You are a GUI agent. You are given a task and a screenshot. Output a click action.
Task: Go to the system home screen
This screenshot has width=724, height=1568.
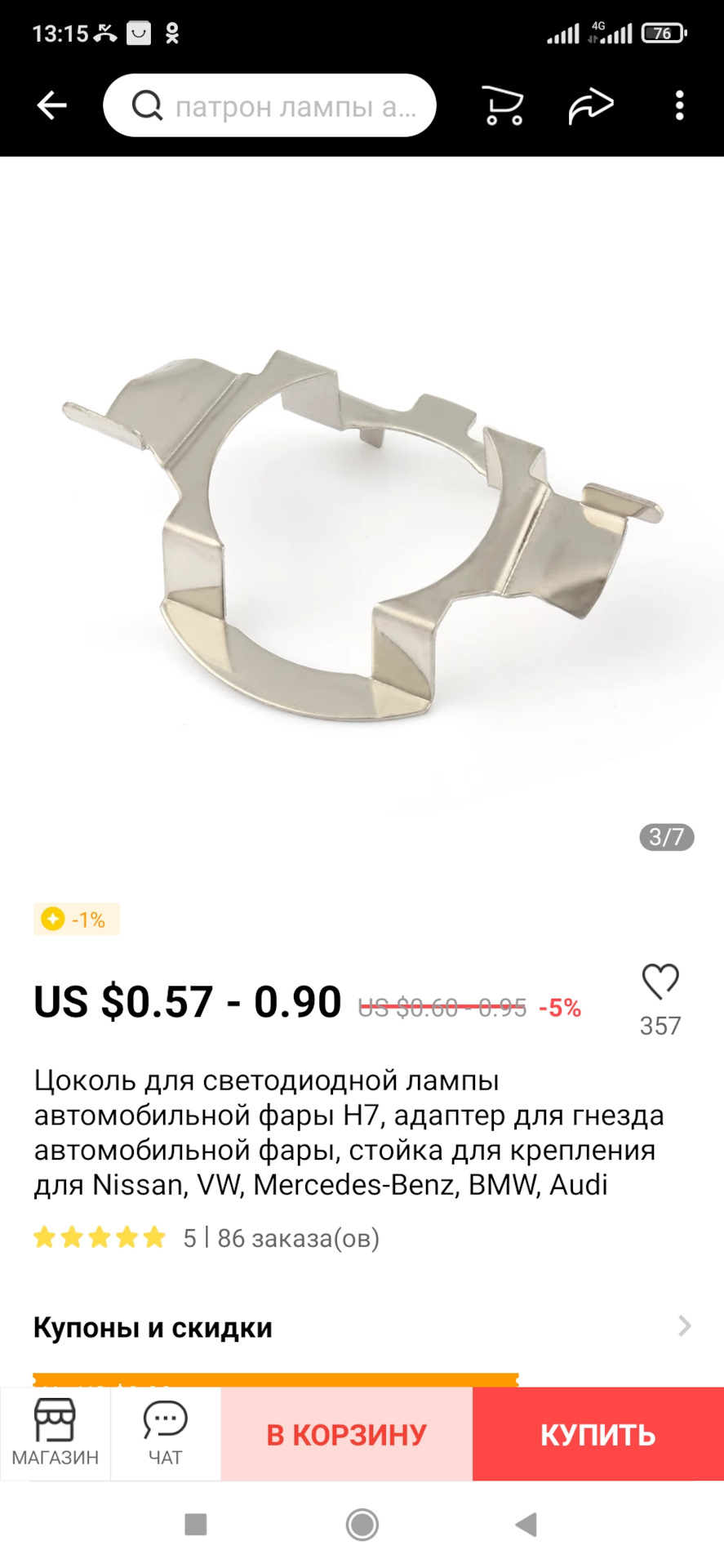tap(362, 1524)
